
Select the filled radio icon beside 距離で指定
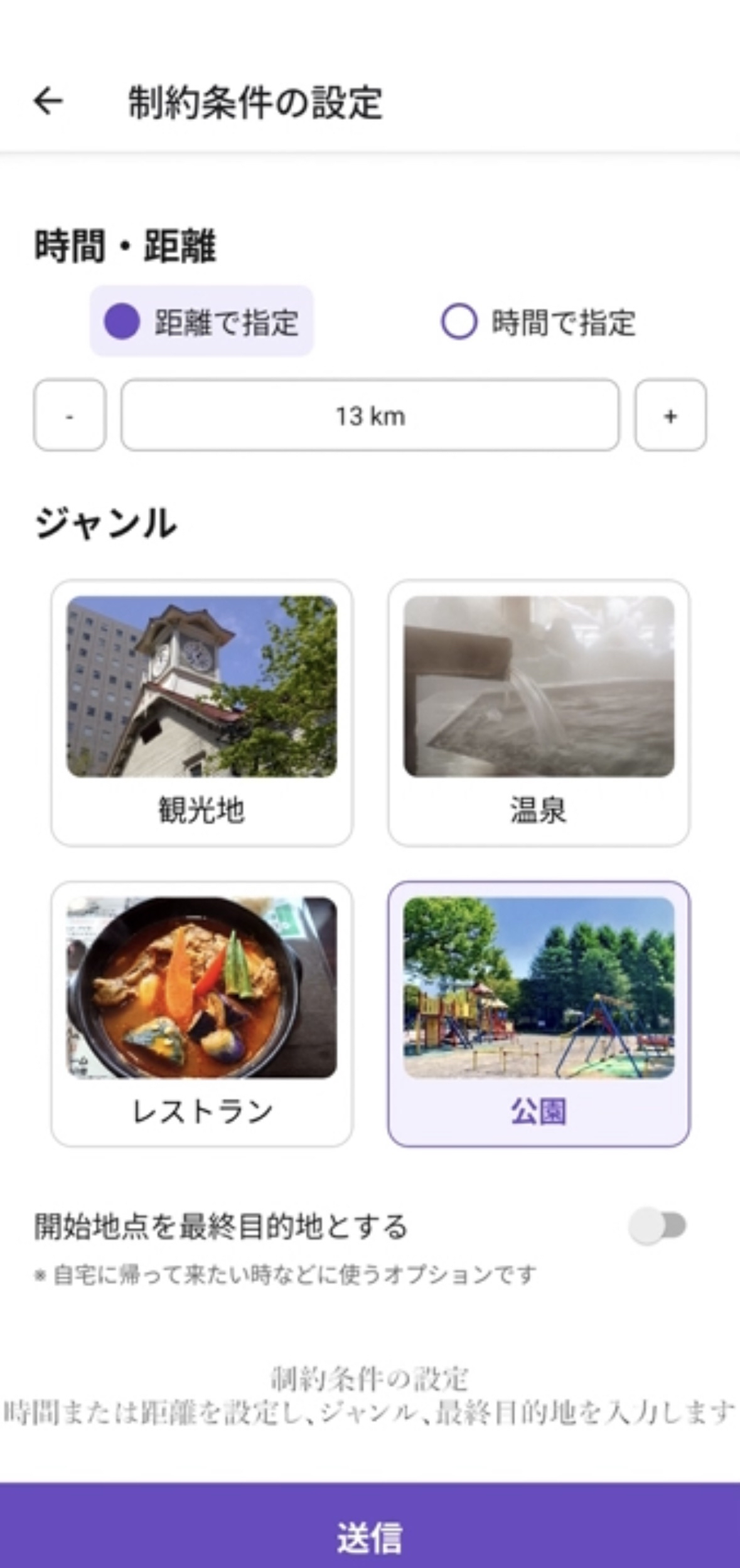122,321
